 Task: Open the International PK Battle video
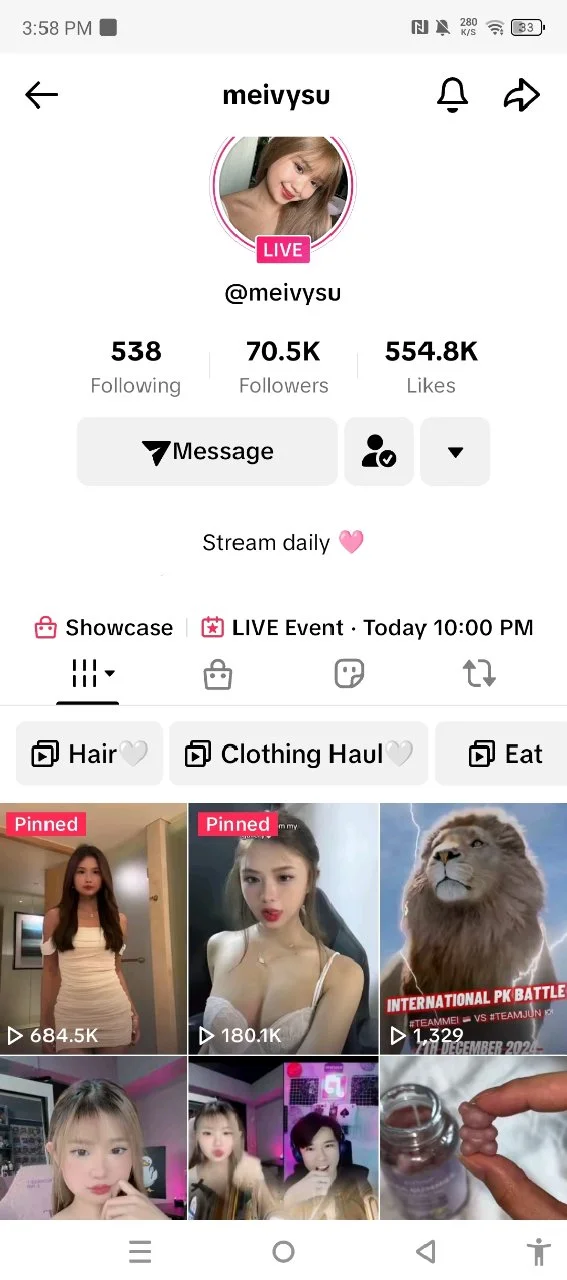click(473, 928)
